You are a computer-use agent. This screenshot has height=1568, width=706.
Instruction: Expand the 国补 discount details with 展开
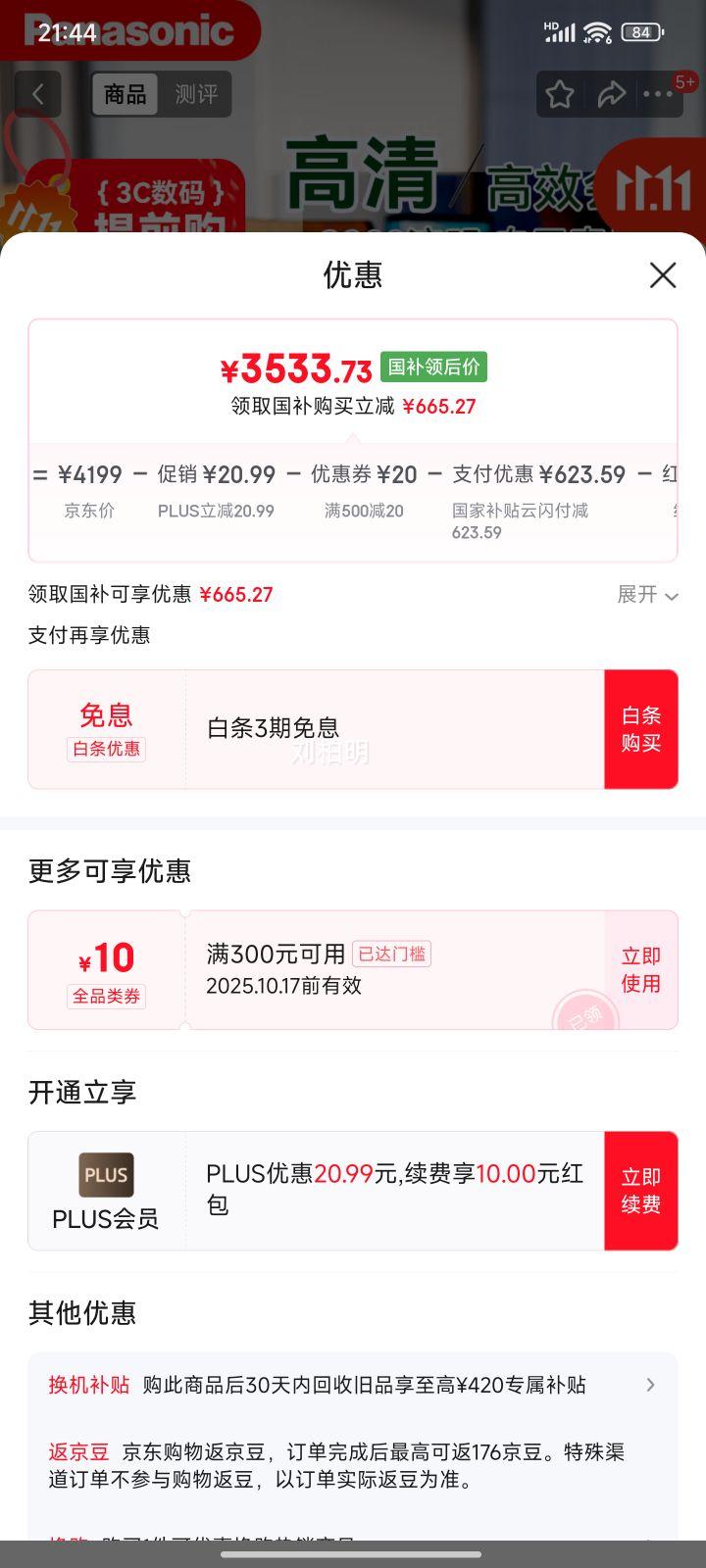click(x=647, y=595)
